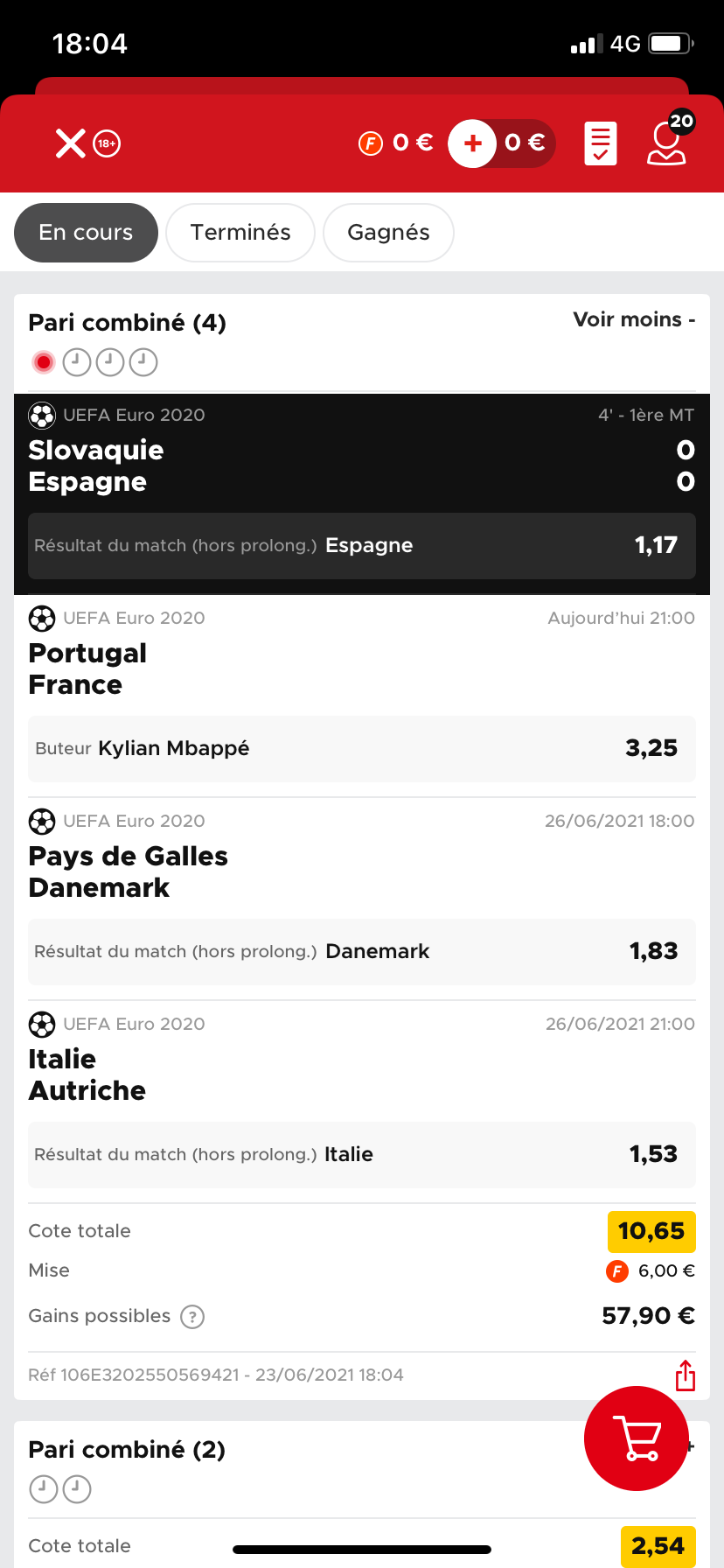
Task: Open the floating shopping cart button
Action: click(637, 1438)
